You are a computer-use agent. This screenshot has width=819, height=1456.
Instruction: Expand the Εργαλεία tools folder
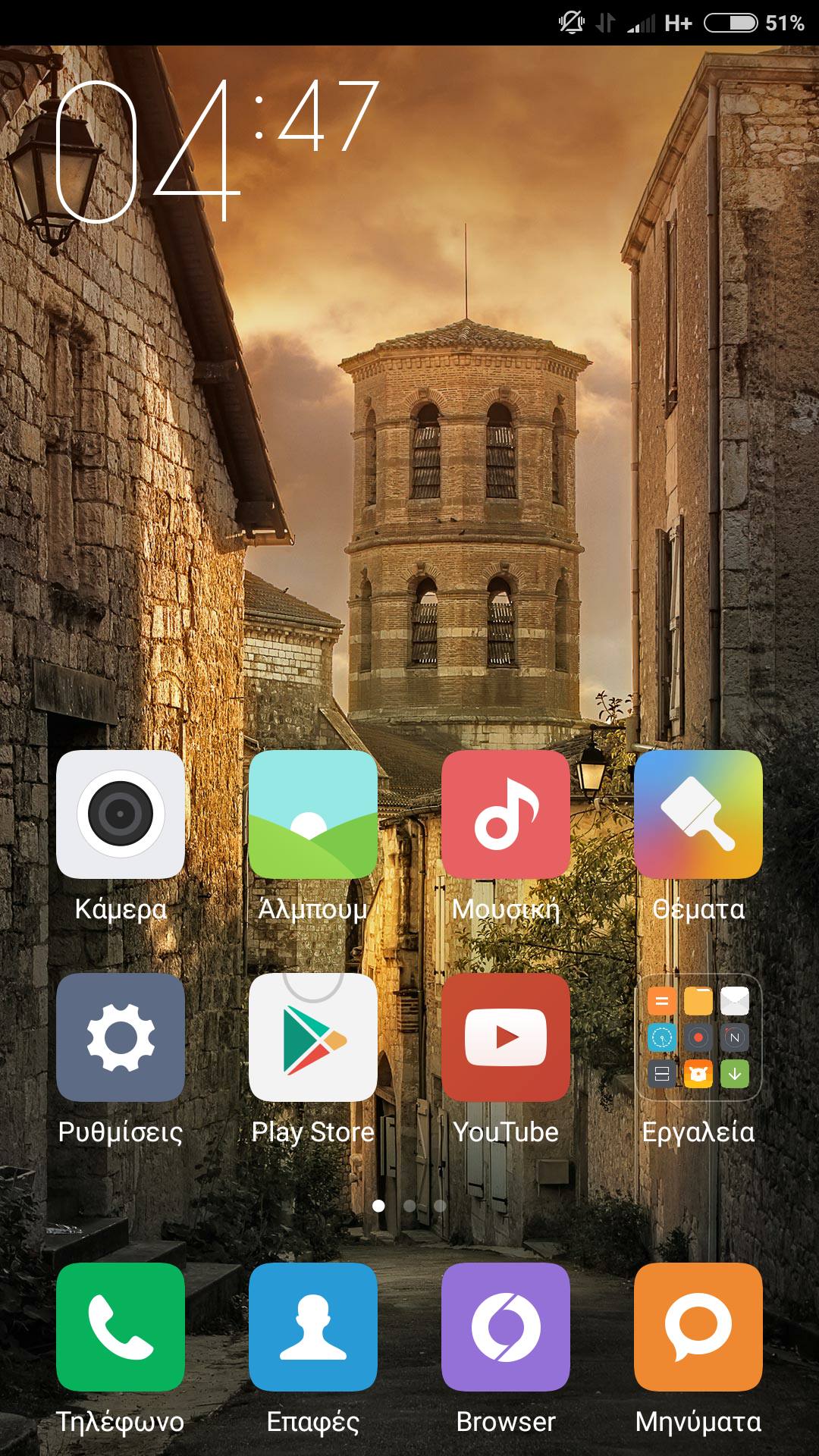[x=698, y=1037]
